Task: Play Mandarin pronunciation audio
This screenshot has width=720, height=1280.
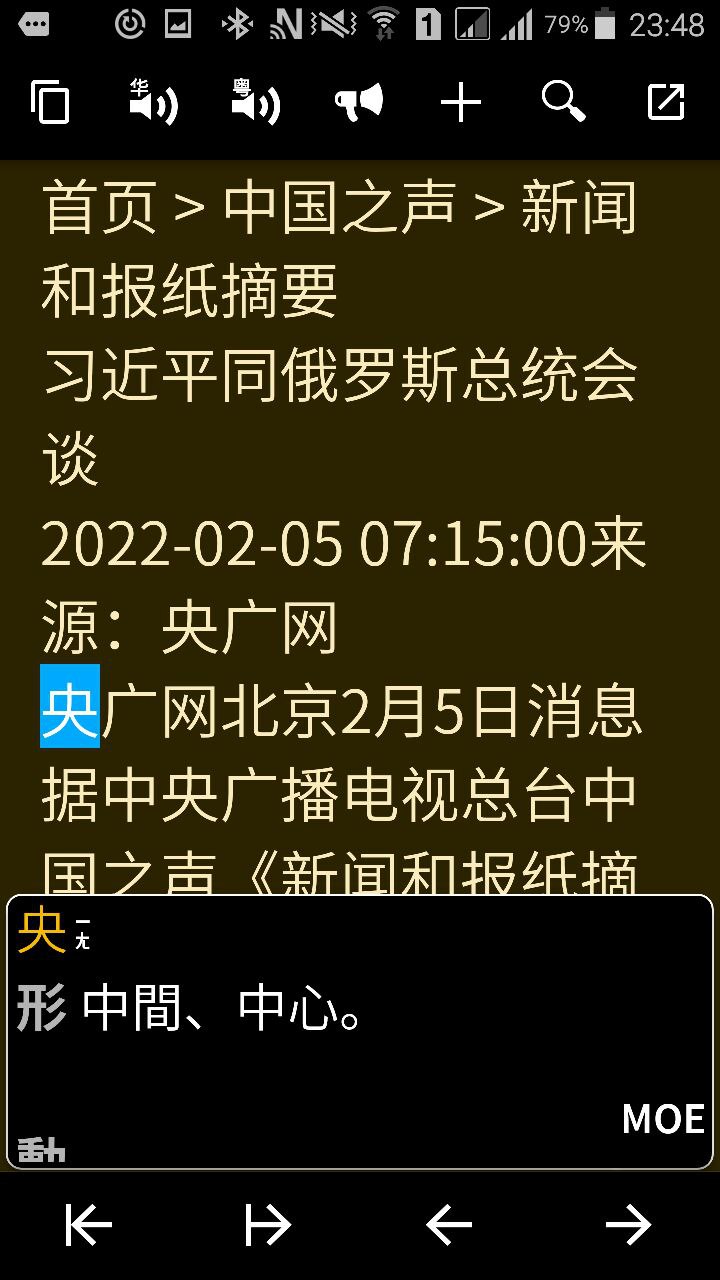Action: click(x=154, y=102)
